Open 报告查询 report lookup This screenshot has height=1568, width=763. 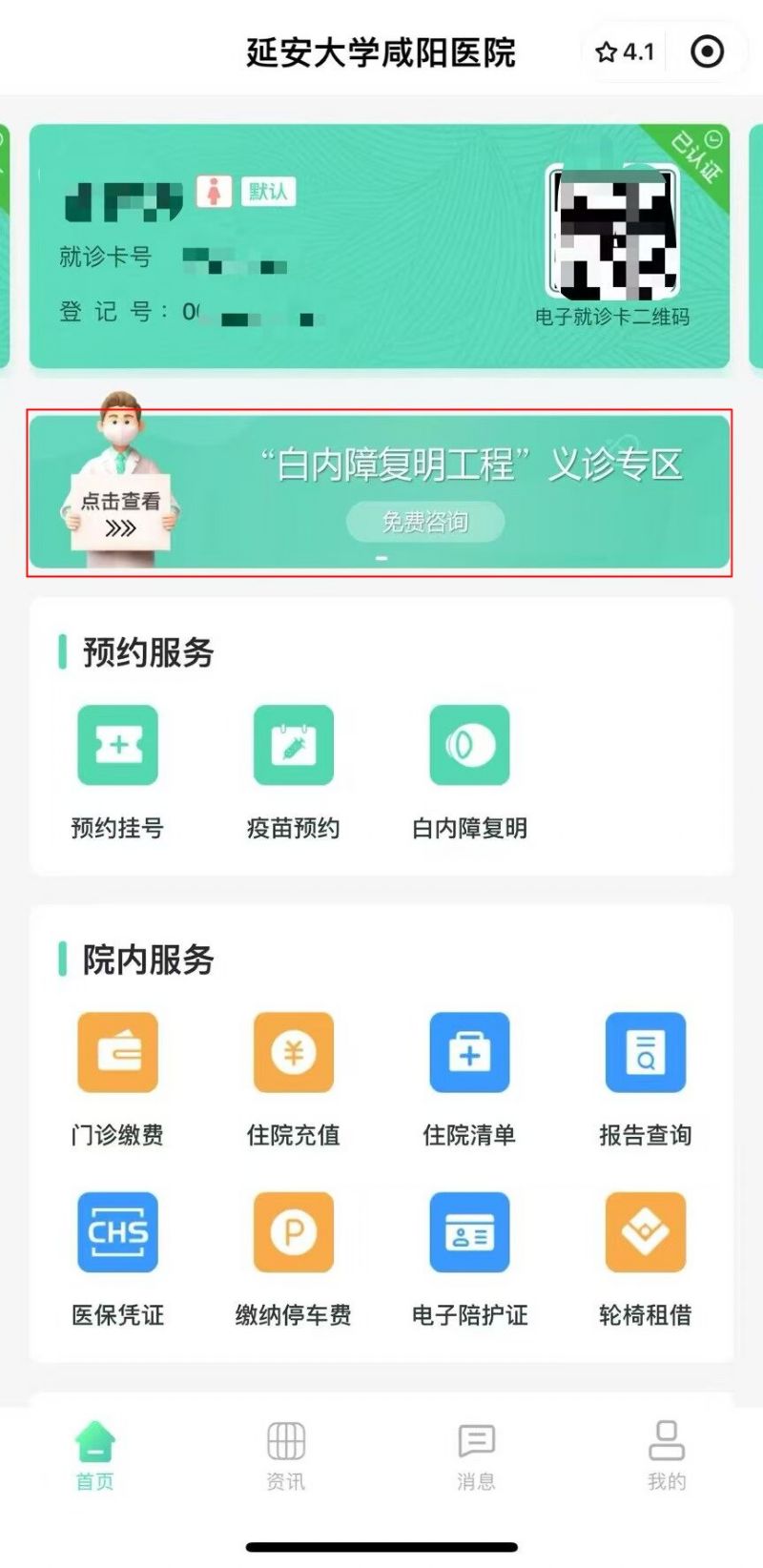pyautogui.click(x=645, y=1053)
